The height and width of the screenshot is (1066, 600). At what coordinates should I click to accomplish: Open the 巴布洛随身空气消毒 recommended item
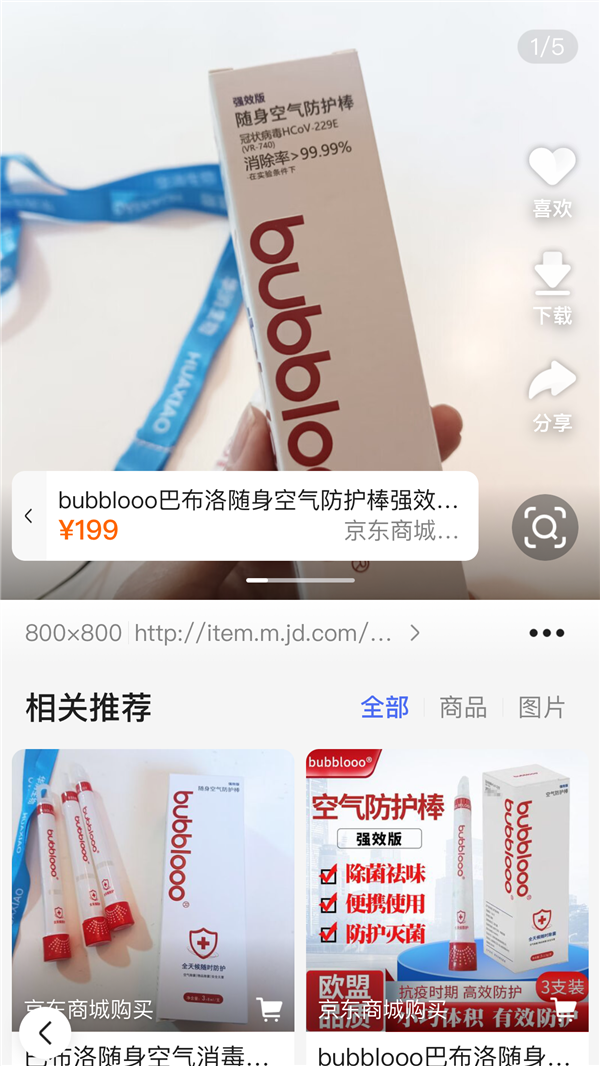coord(153,890)
